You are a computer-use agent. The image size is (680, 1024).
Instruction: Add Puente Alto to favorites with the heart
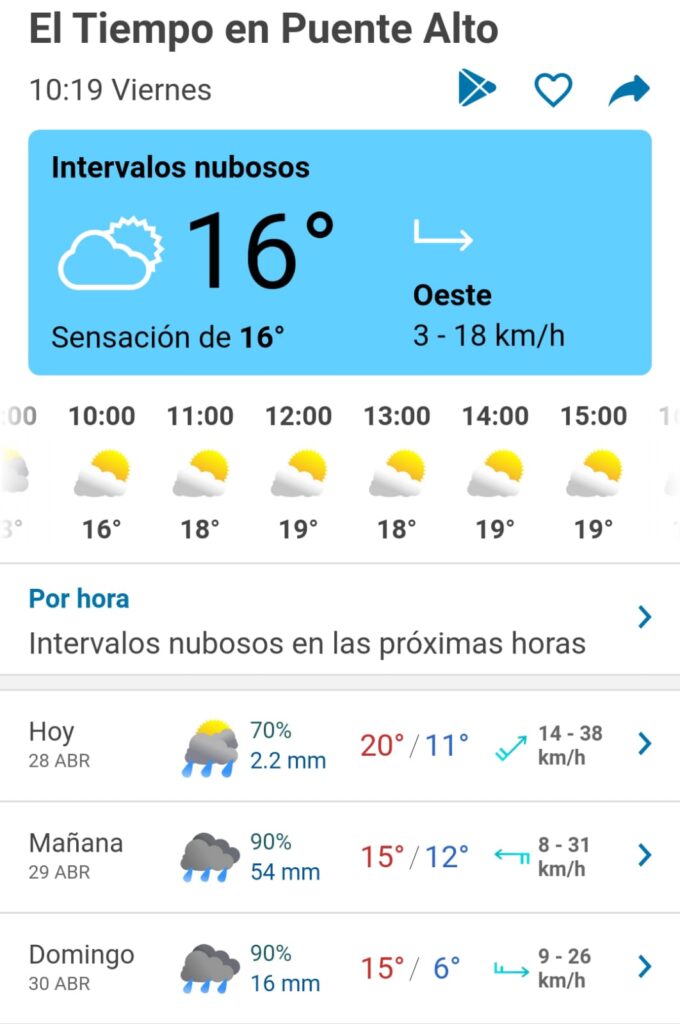point(553,89)
